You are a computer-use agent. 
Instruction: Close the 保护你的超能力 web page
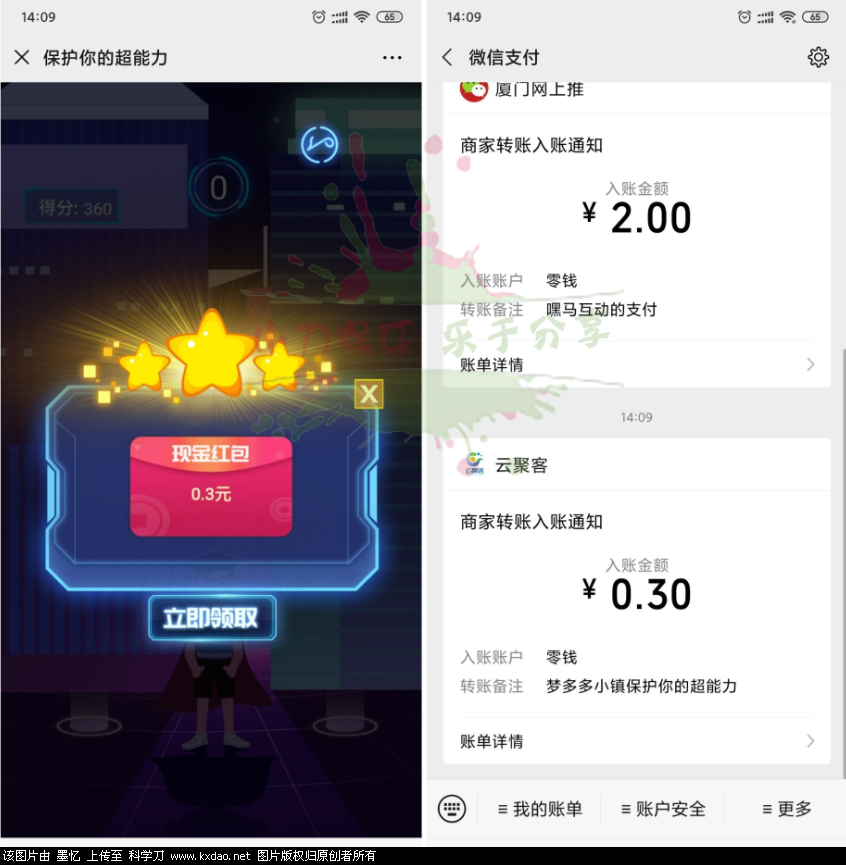coord(22,58)
